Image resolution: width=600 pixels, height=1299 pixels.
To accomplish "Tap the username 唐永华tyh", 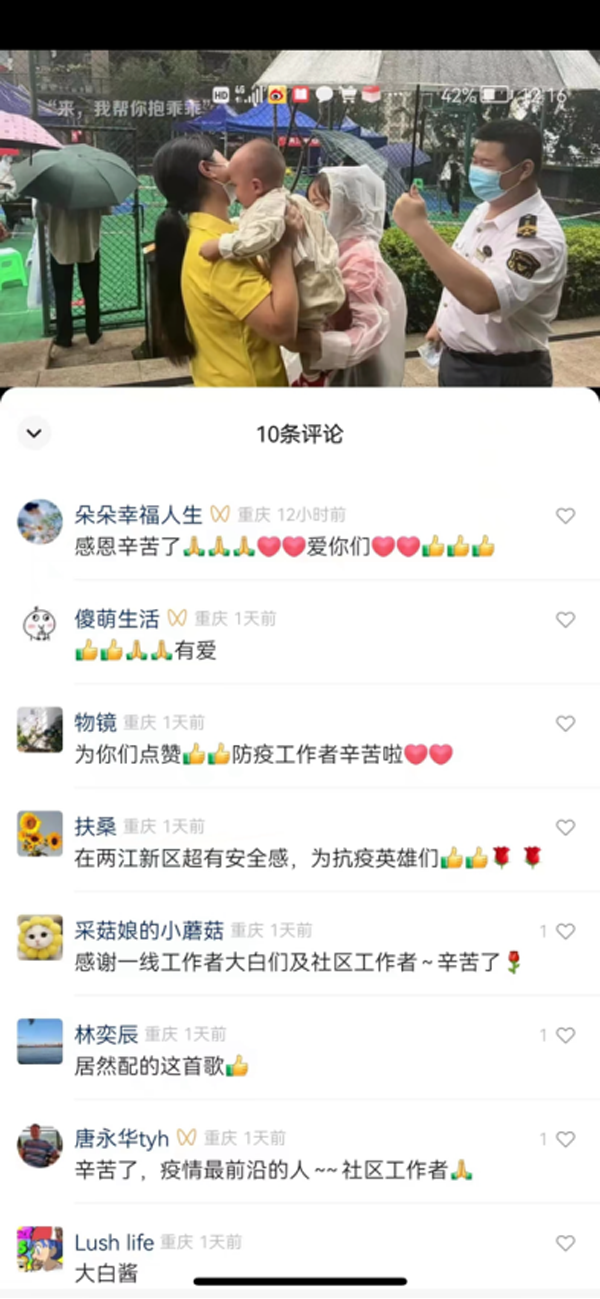I will (121, 1138).
